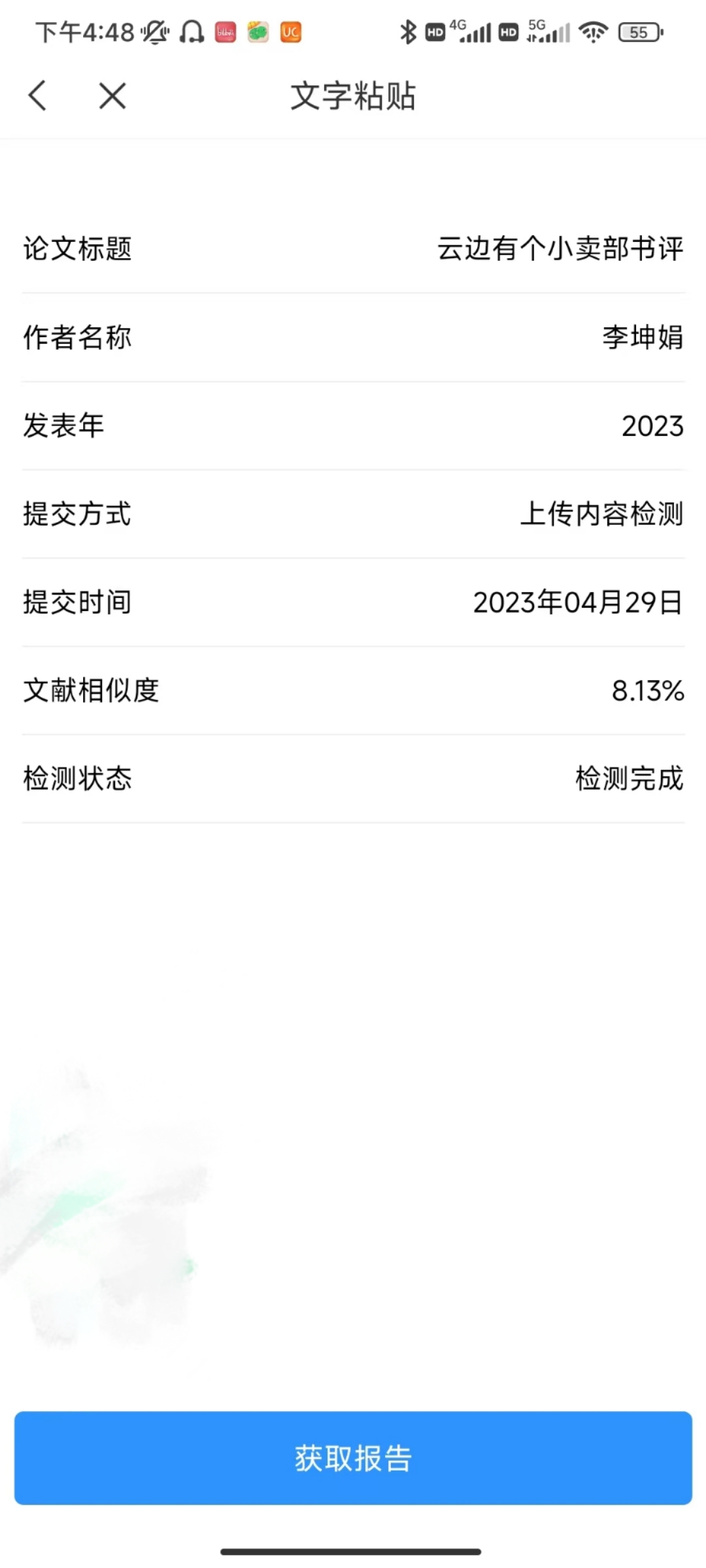706x1568 pixels.
Task: Tap the 获取报告 button
Action: pyautogui.click(x=353, y=1458)
